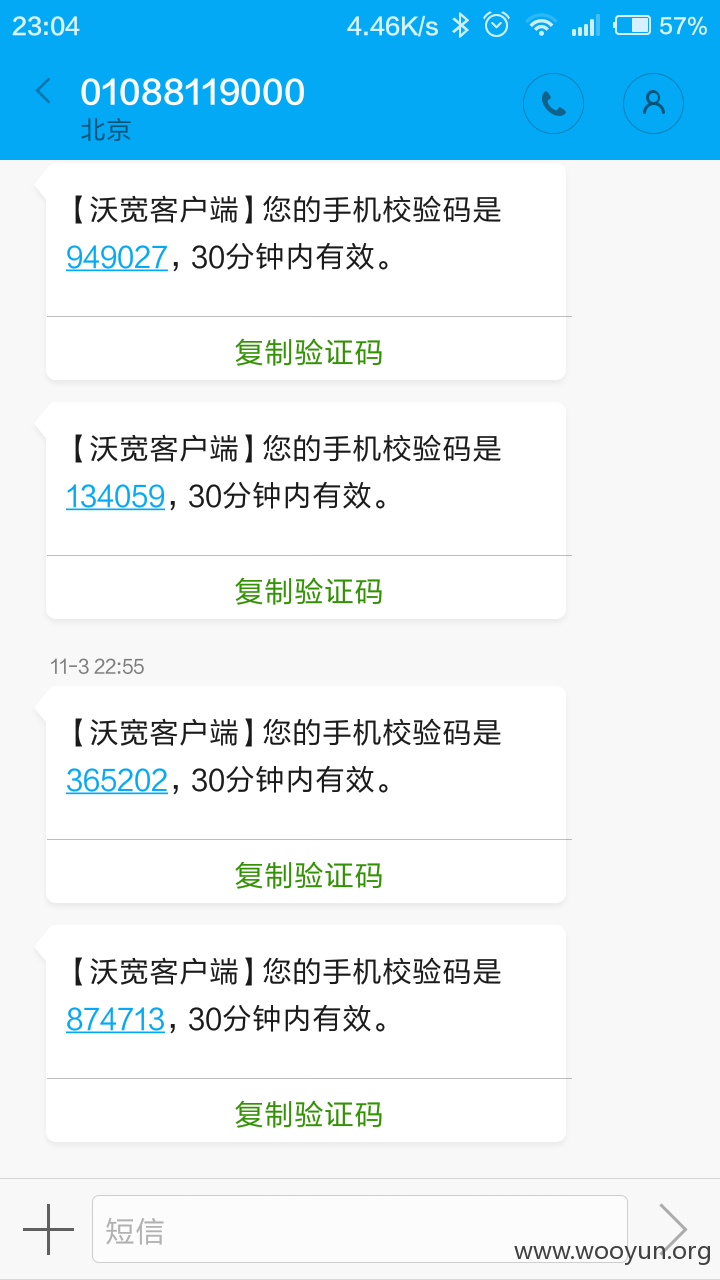
Task: Tap the linked code 949027
Action: (117, 257)
